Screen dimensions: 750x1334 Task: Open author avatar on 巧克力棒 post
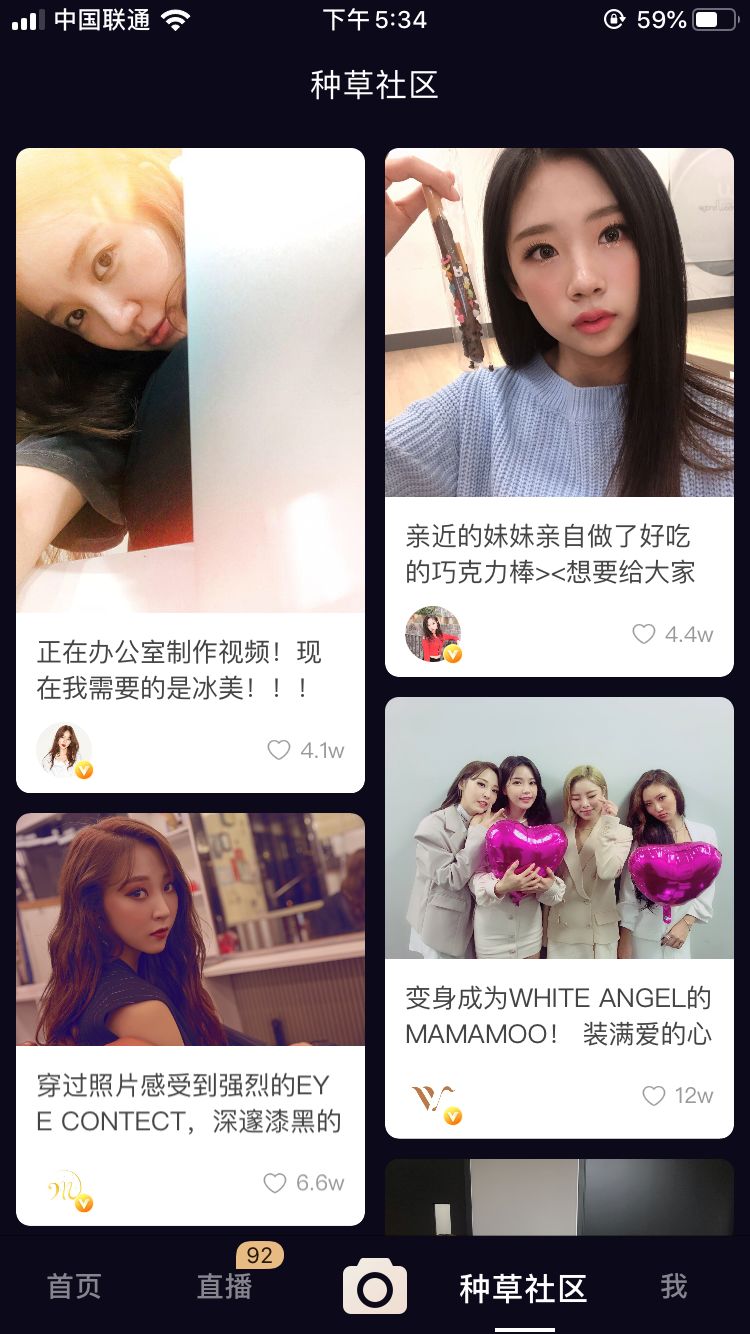432,634
